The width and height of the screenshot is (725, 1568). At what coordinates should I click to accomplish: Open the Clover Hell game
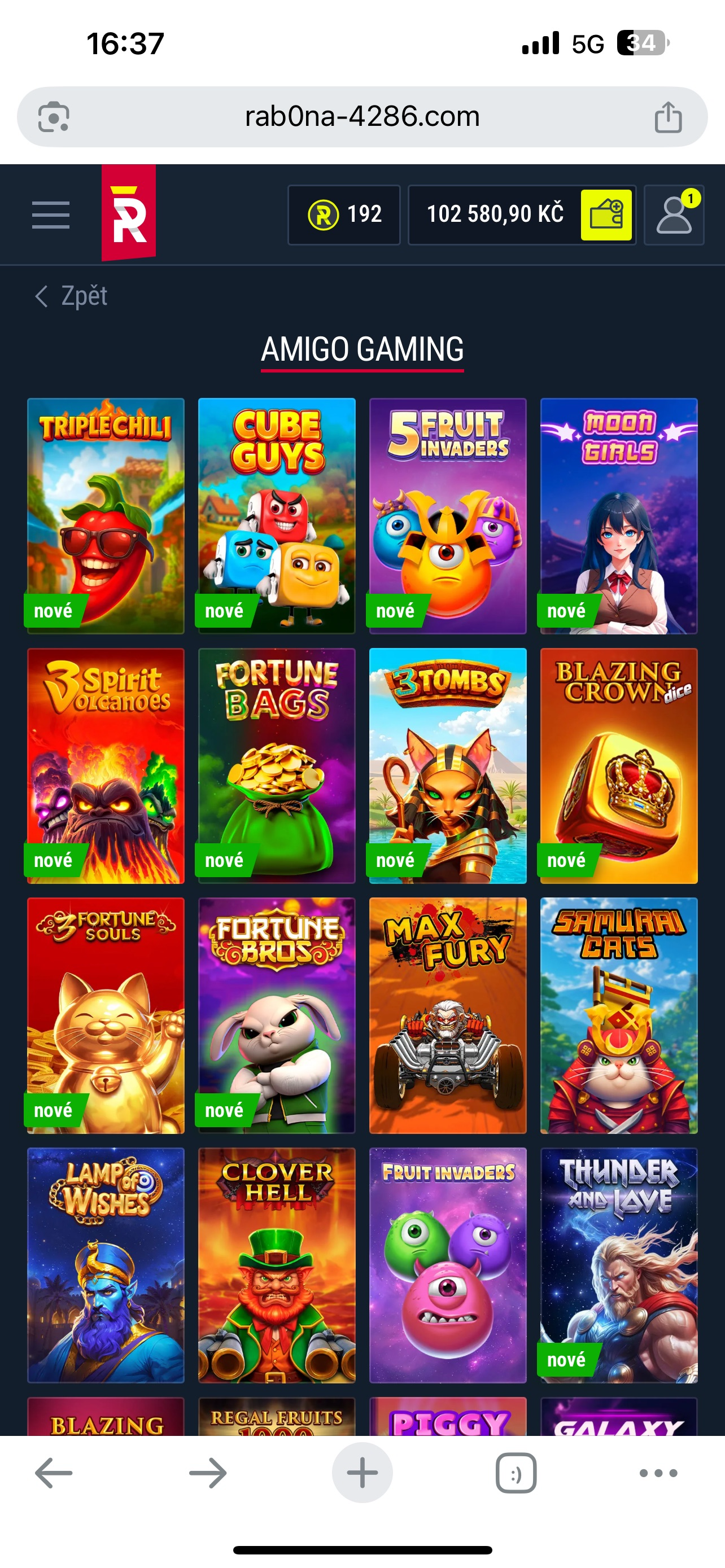277,1265
